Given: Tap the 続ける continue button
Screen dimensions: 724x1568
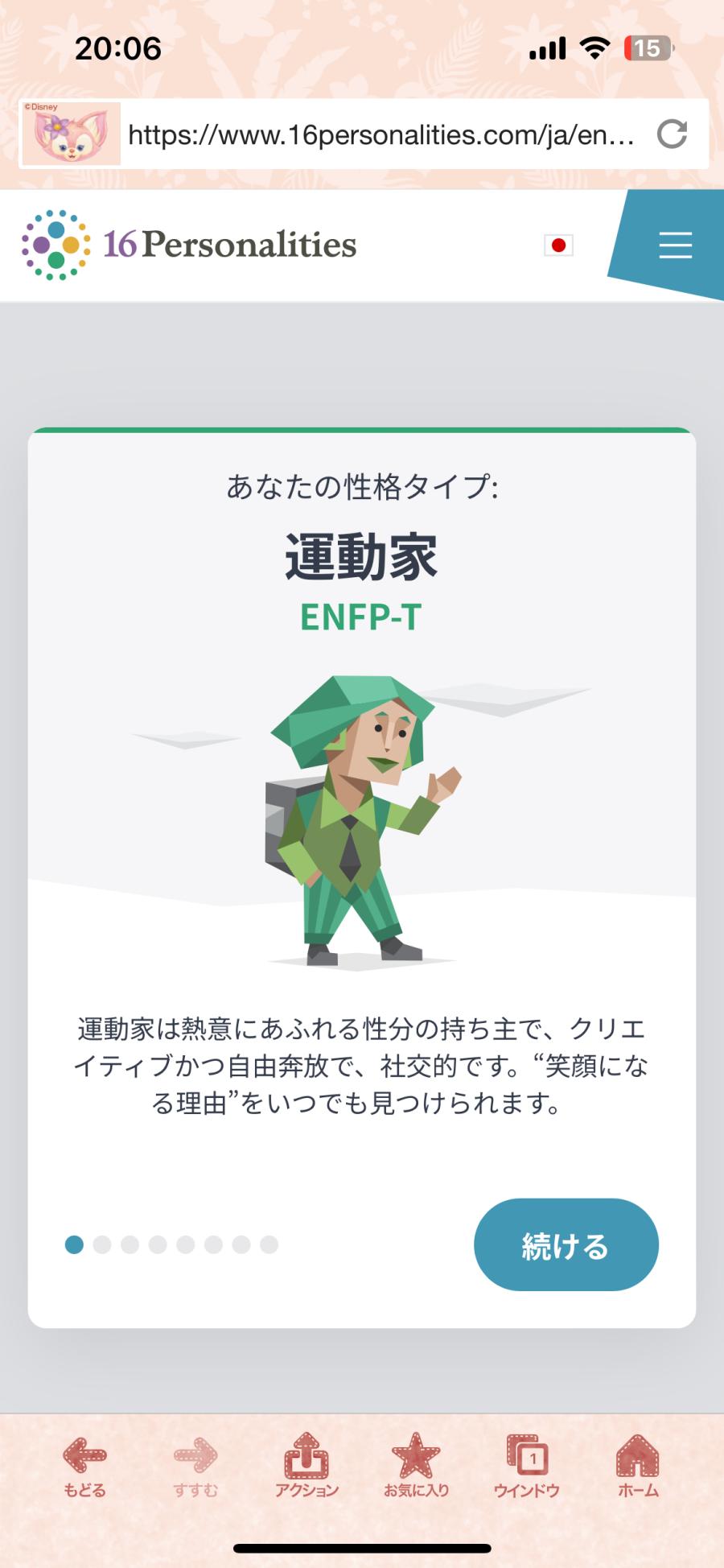Looking at the screenshot, I should point(566,1244).
